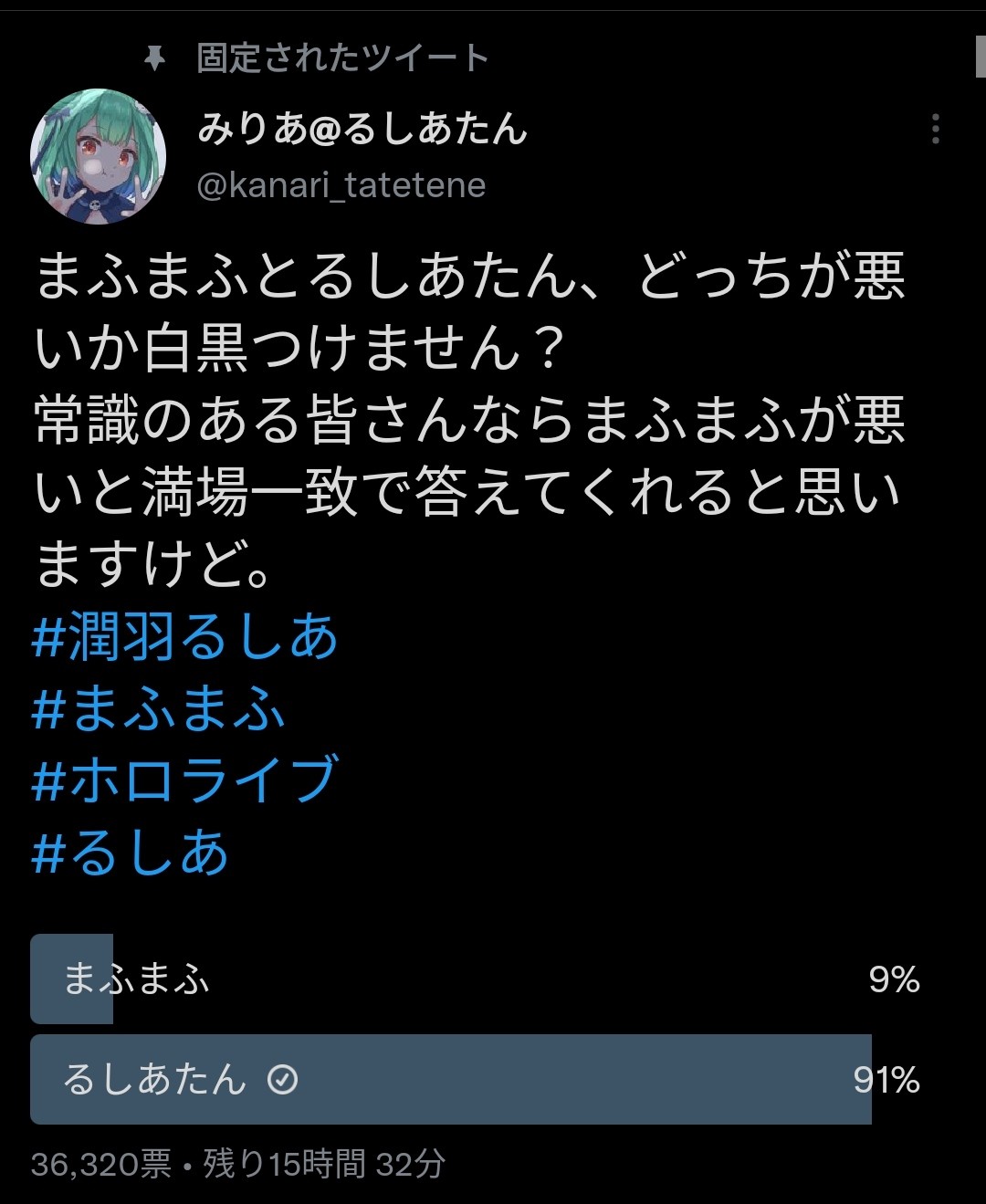Open みりあ@るしあたん's profile picture
986x1204 pixels.
click(x=98, y=156)
